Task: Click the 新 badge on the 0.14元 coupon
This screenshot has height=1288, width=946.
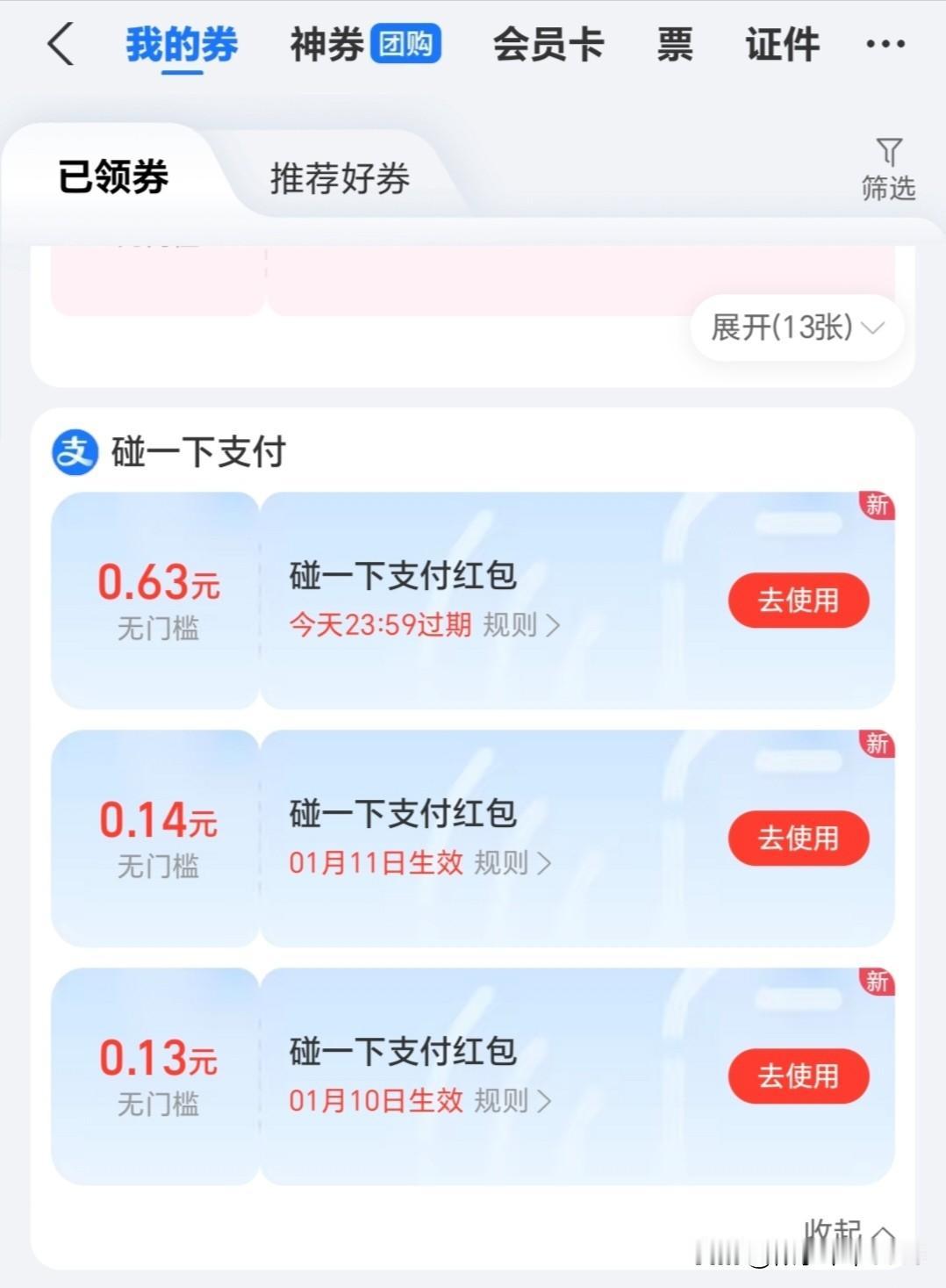Action: click(877, 745)
